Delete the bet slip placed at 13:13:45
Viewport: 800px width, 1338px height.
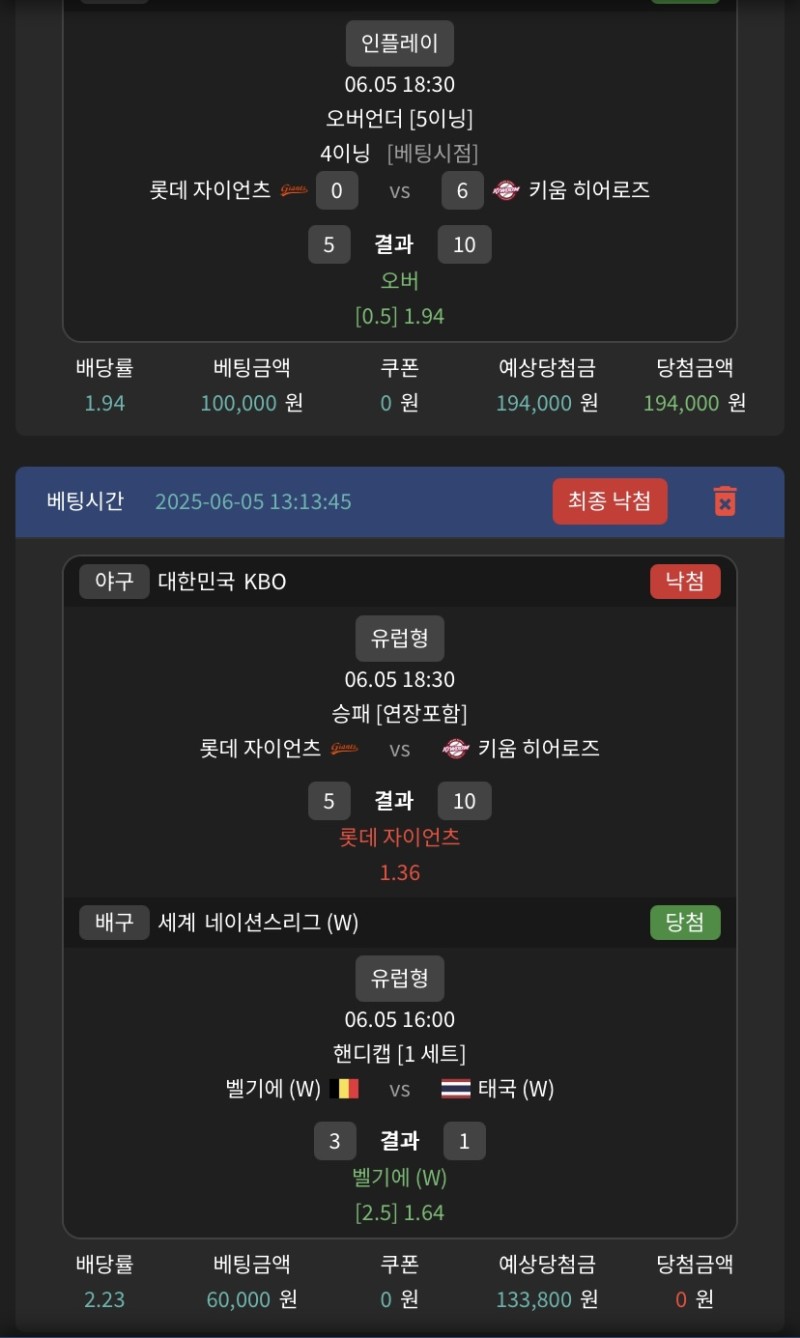click(725, 501)
